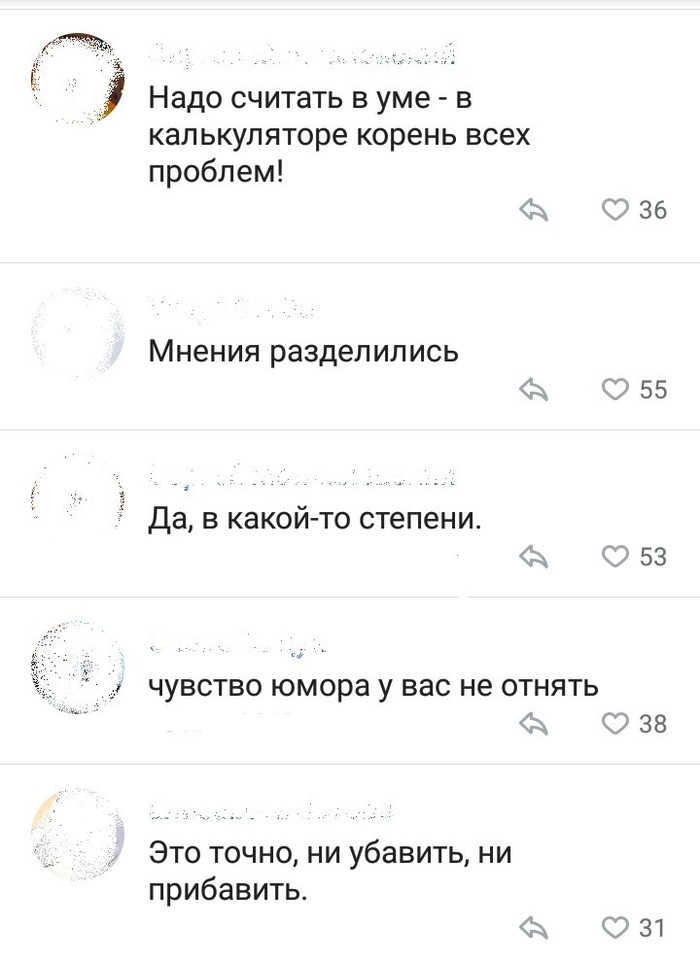Screen dimensions: 700x960
Task: Reply to "Мнения разделились" comment
Action: 536,391
